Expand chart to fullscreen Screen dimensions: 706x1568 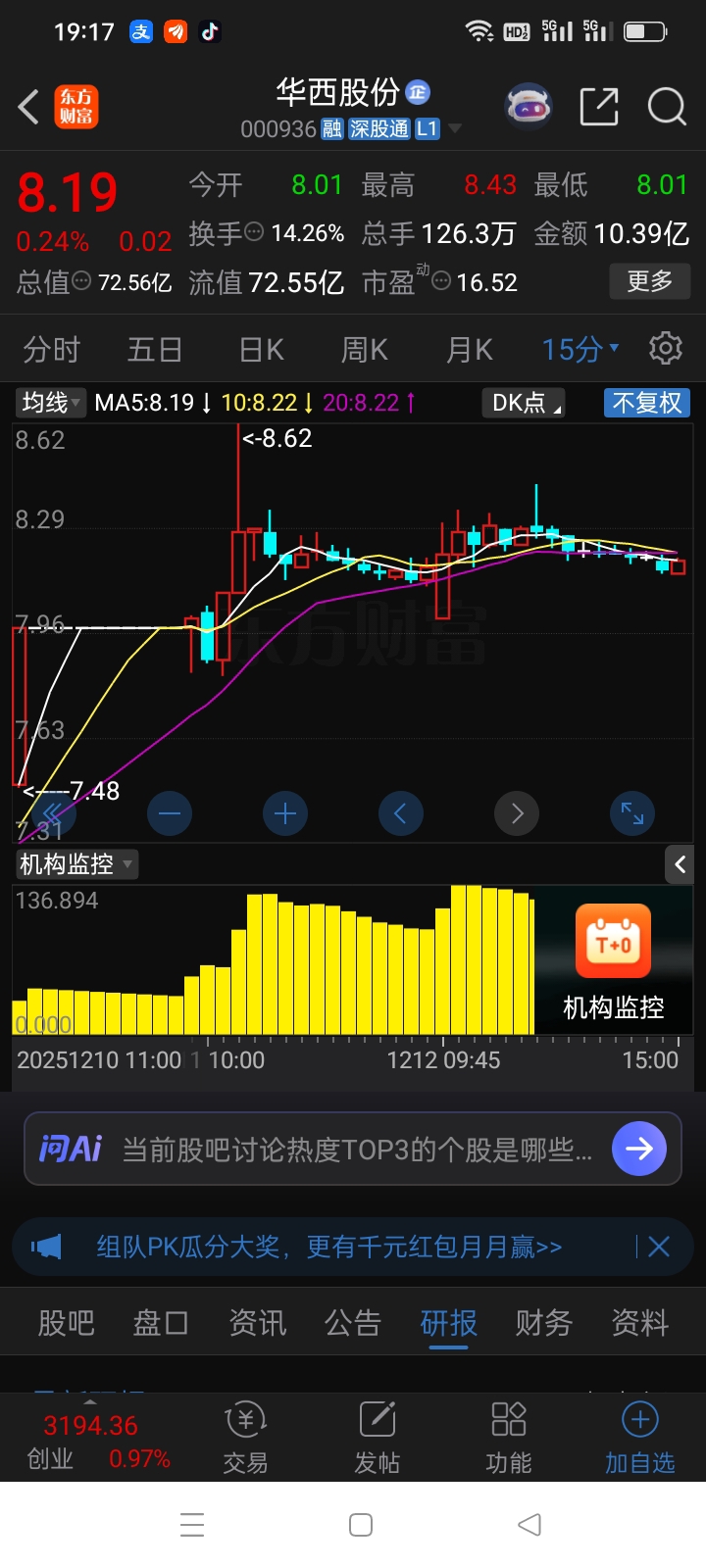click(632, 813)
